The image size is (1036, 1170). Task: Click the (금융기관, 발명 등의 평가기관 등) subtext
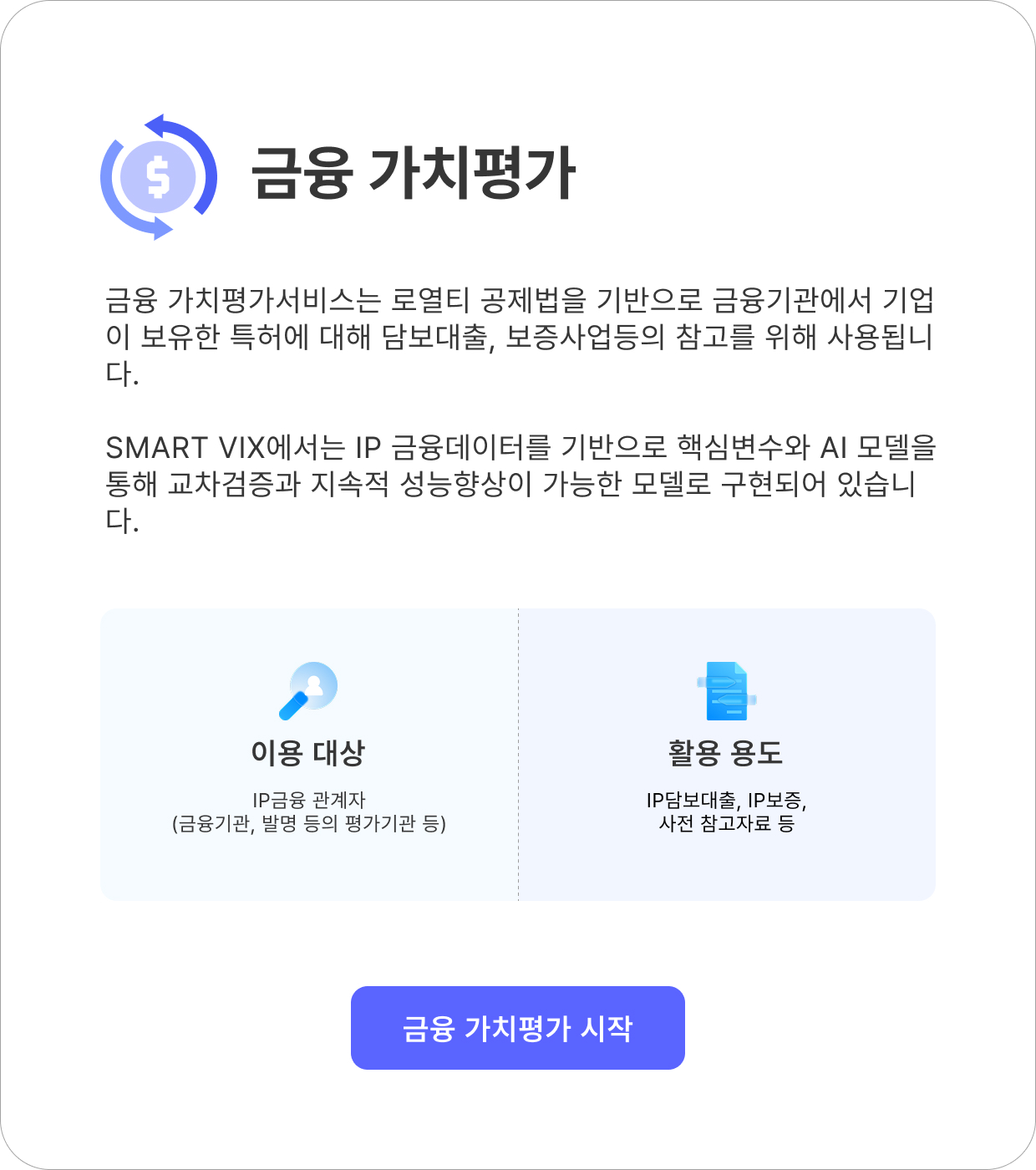(x=310, y=824)
